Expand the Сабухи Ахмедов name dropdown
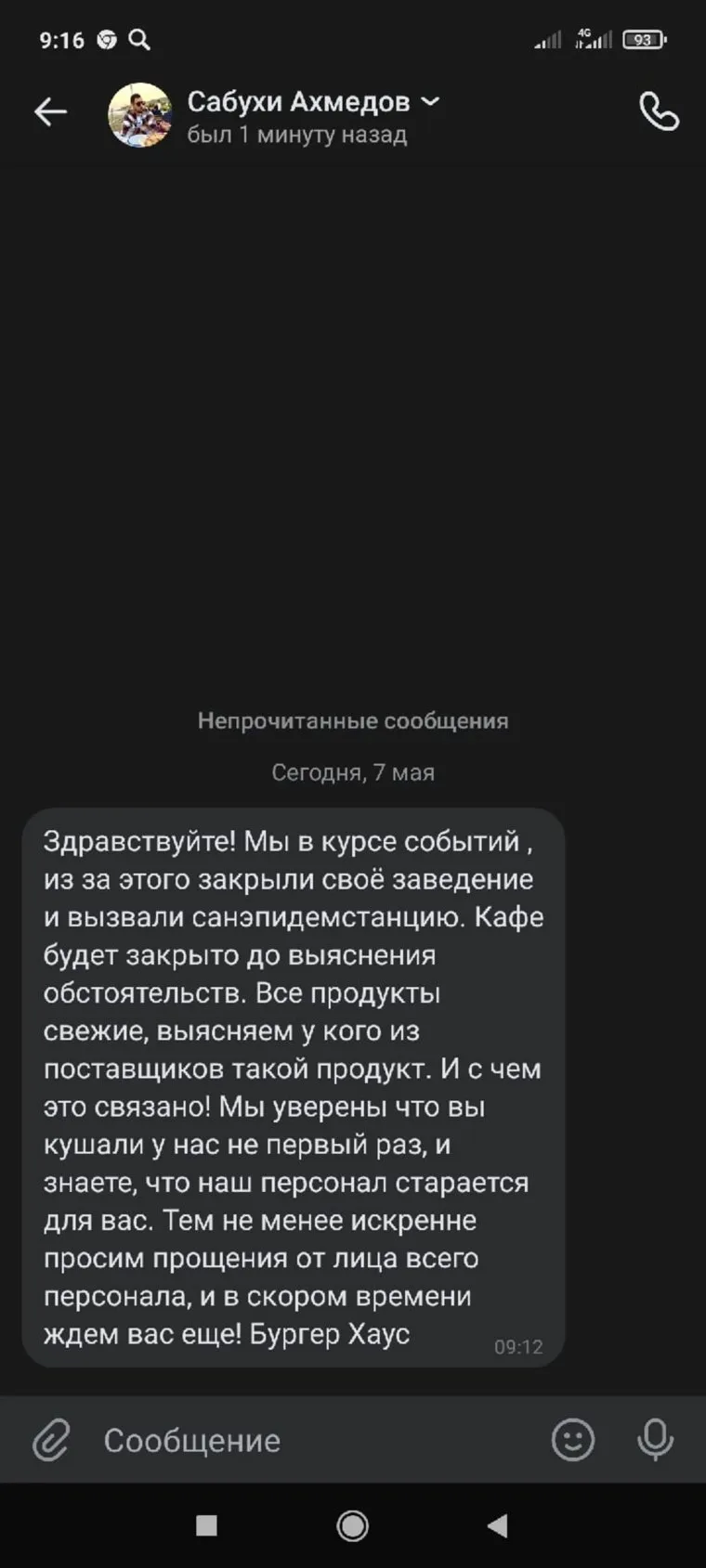The height and width of the screenshot is (1568, 706). [430, 100]
